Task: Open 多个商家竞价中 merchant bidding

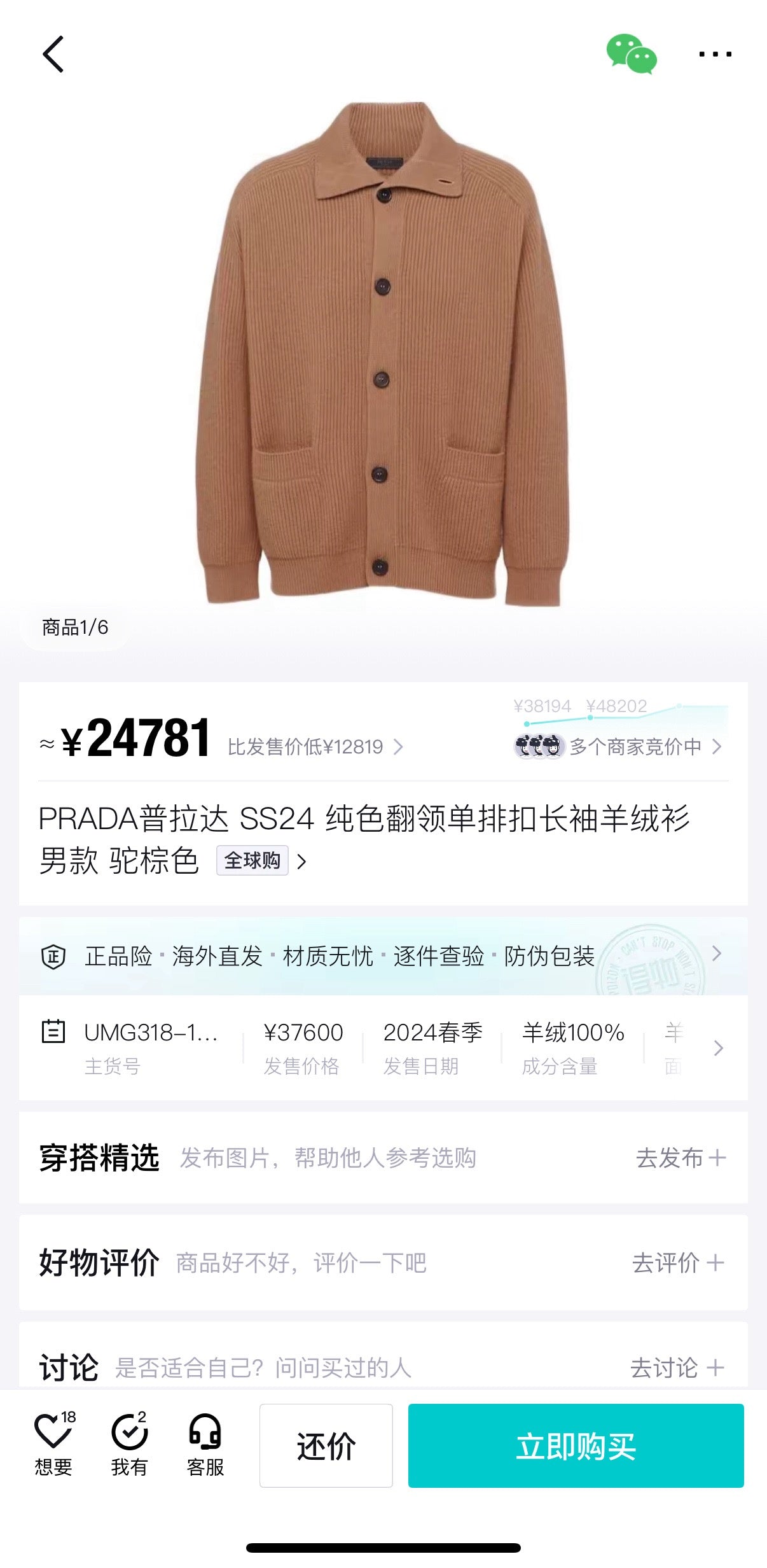Action: [x=636, y=746]
